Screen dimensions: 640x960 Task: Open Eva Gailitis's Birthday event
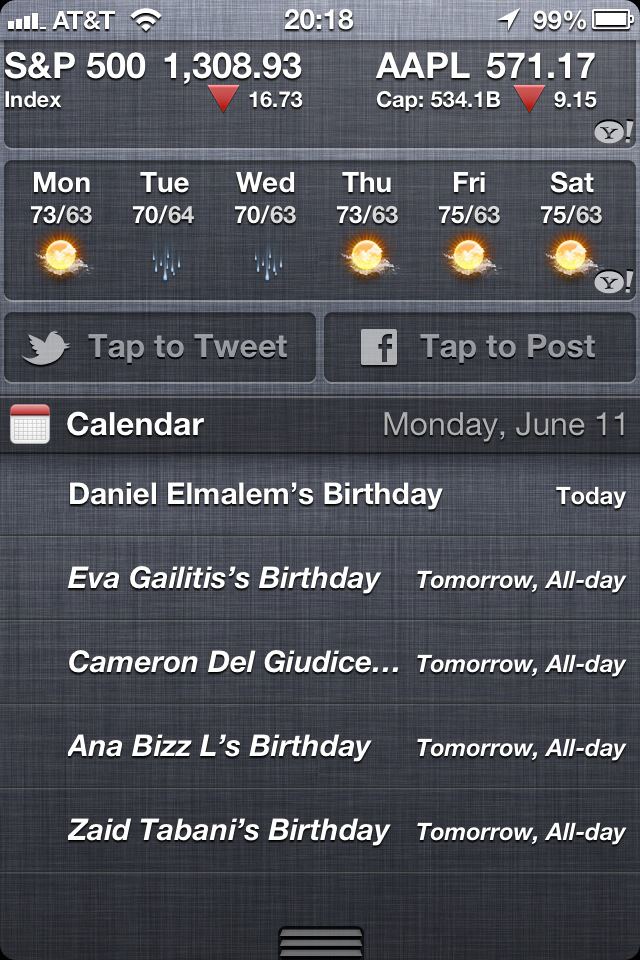(x=320, y=579)
